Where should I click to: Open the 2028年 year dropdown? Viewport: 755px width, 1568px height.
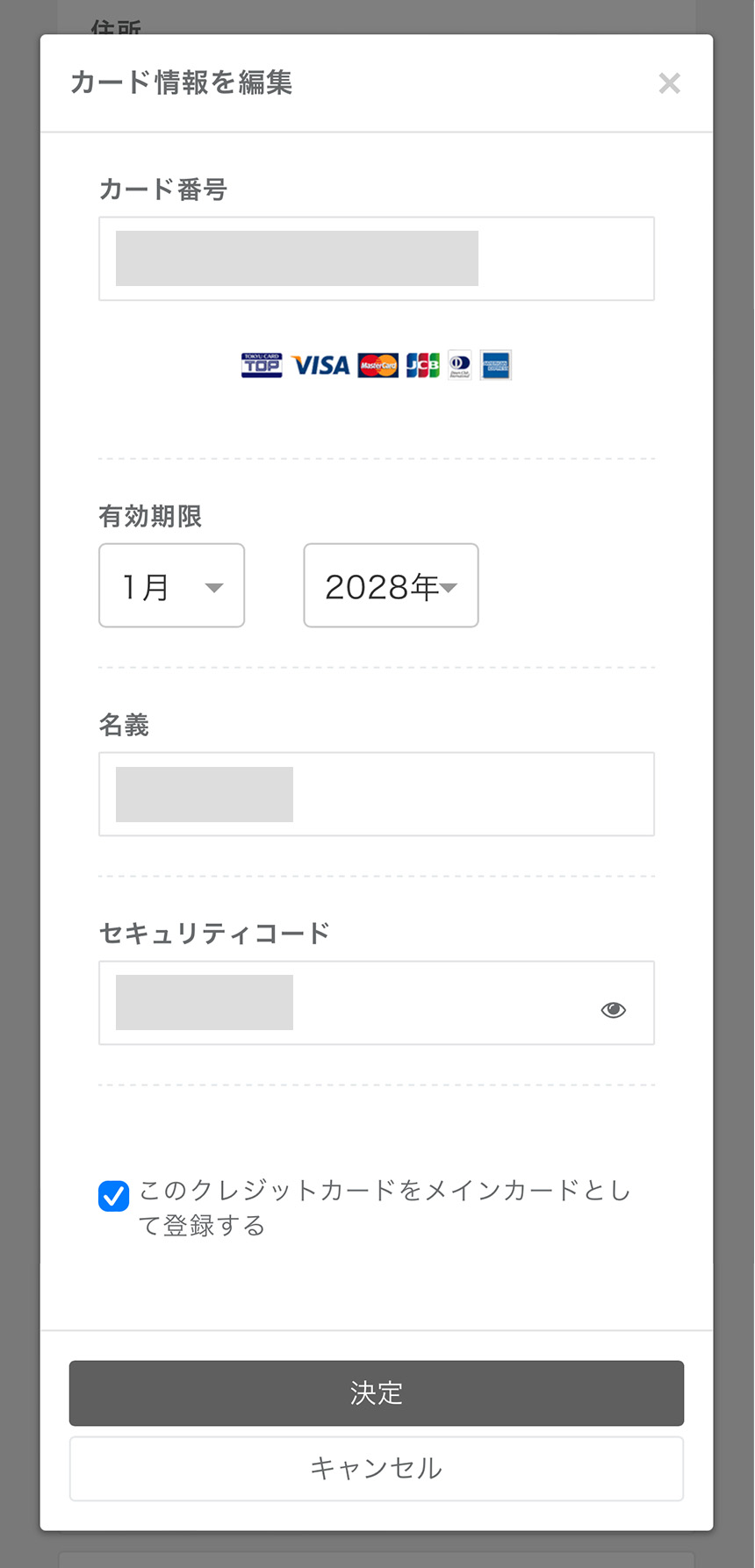coord(391,585)
